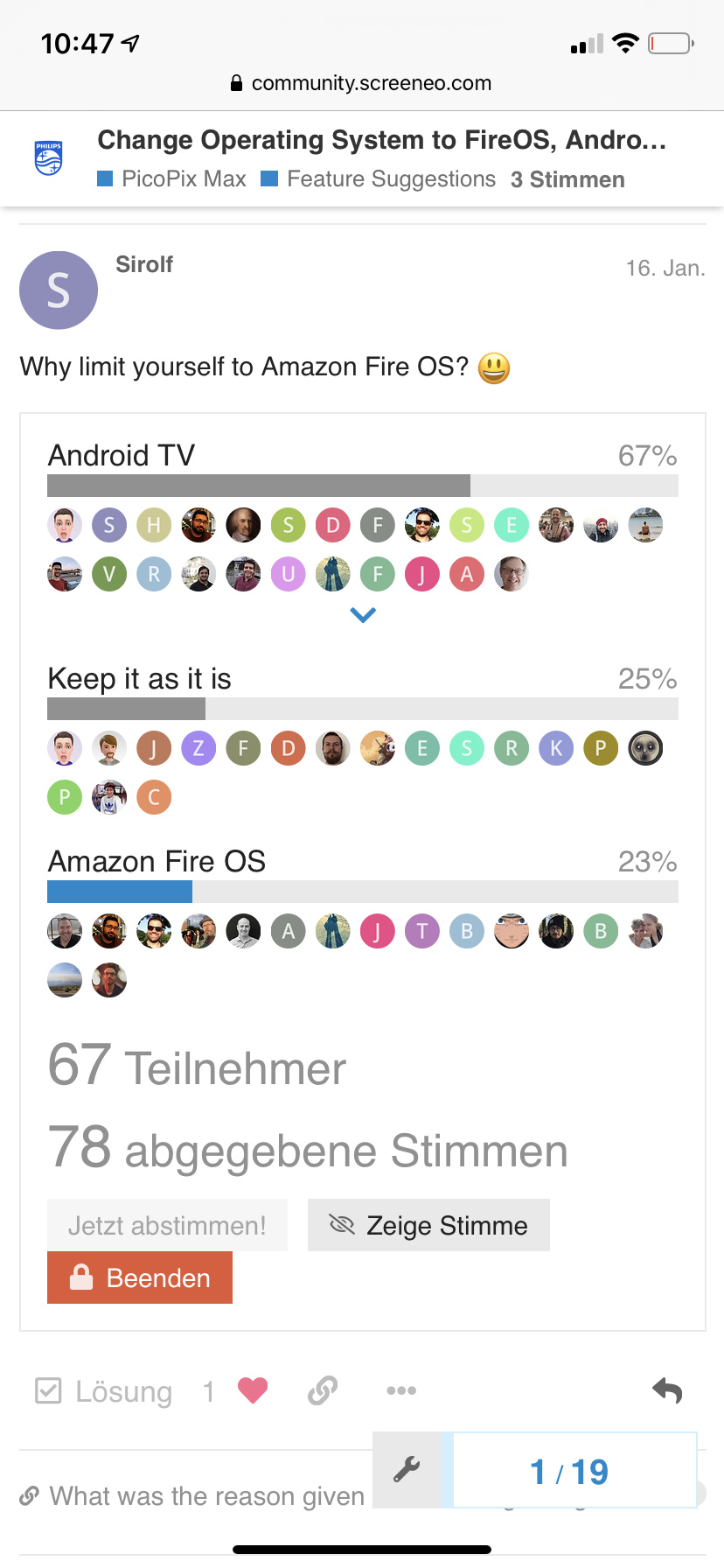Open Sirolf's profile avatar
Image resolution: width=724 pixels, height=1568 pixels.
(59, 290)
